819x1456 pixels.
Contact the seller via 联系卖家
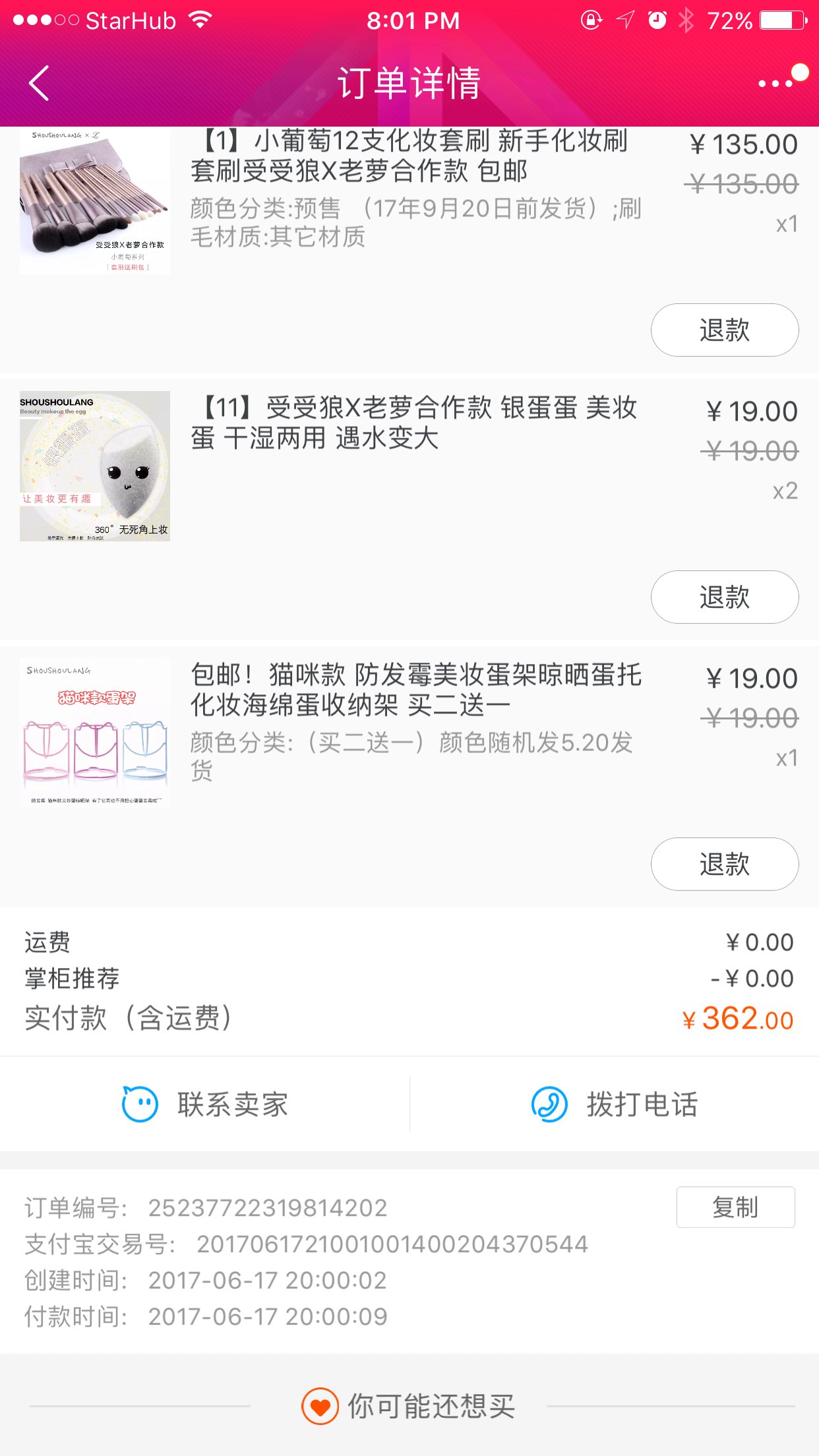[206, 1105]
